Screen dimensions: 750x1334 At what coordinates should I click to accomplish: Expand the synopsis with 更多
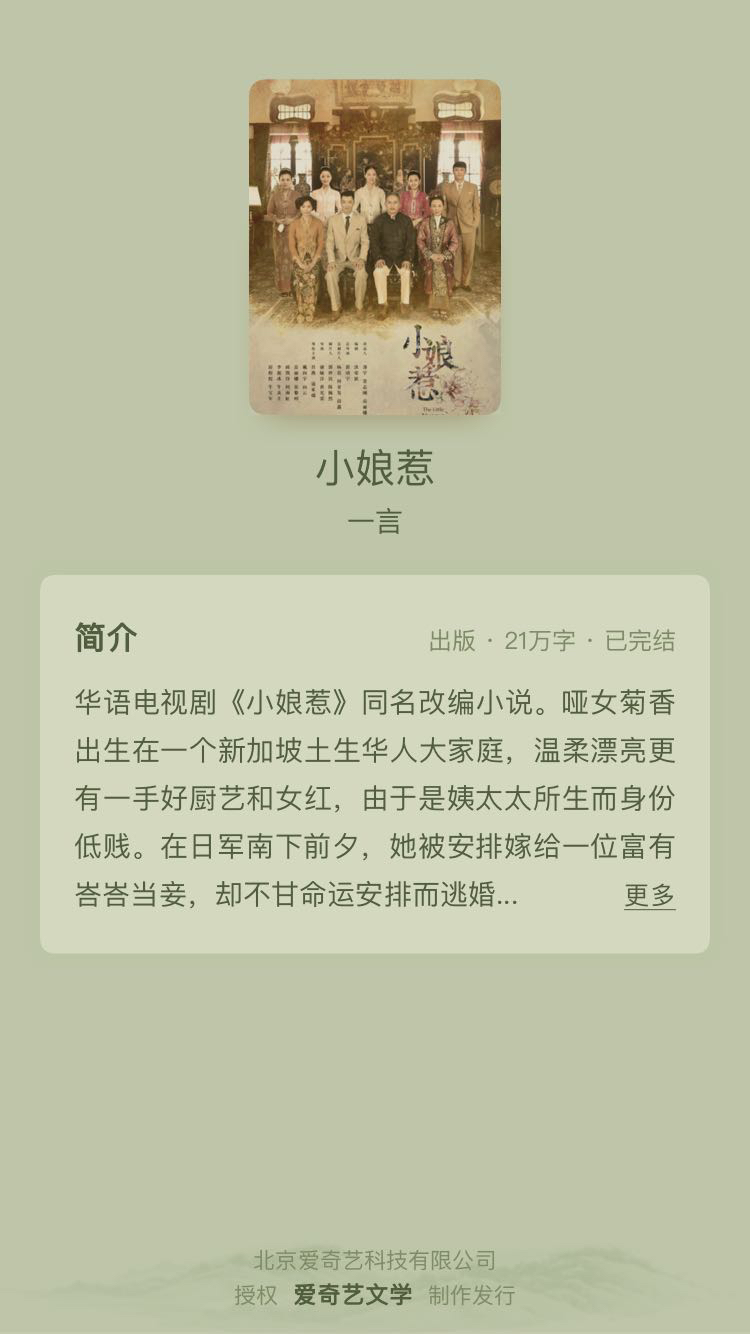[x=649, y=894]
